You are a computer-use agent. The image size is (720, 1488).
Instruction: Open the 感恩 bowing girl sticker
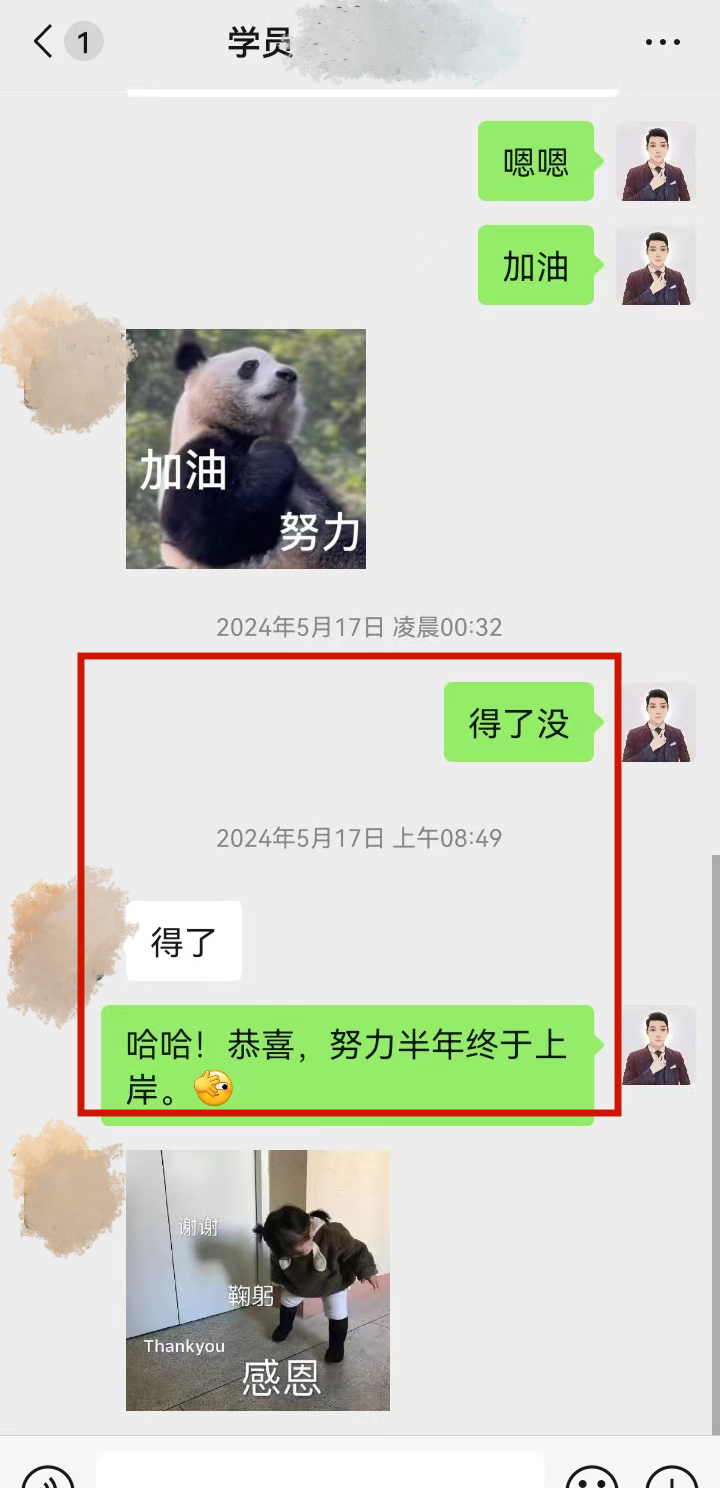click(258, 1280)
